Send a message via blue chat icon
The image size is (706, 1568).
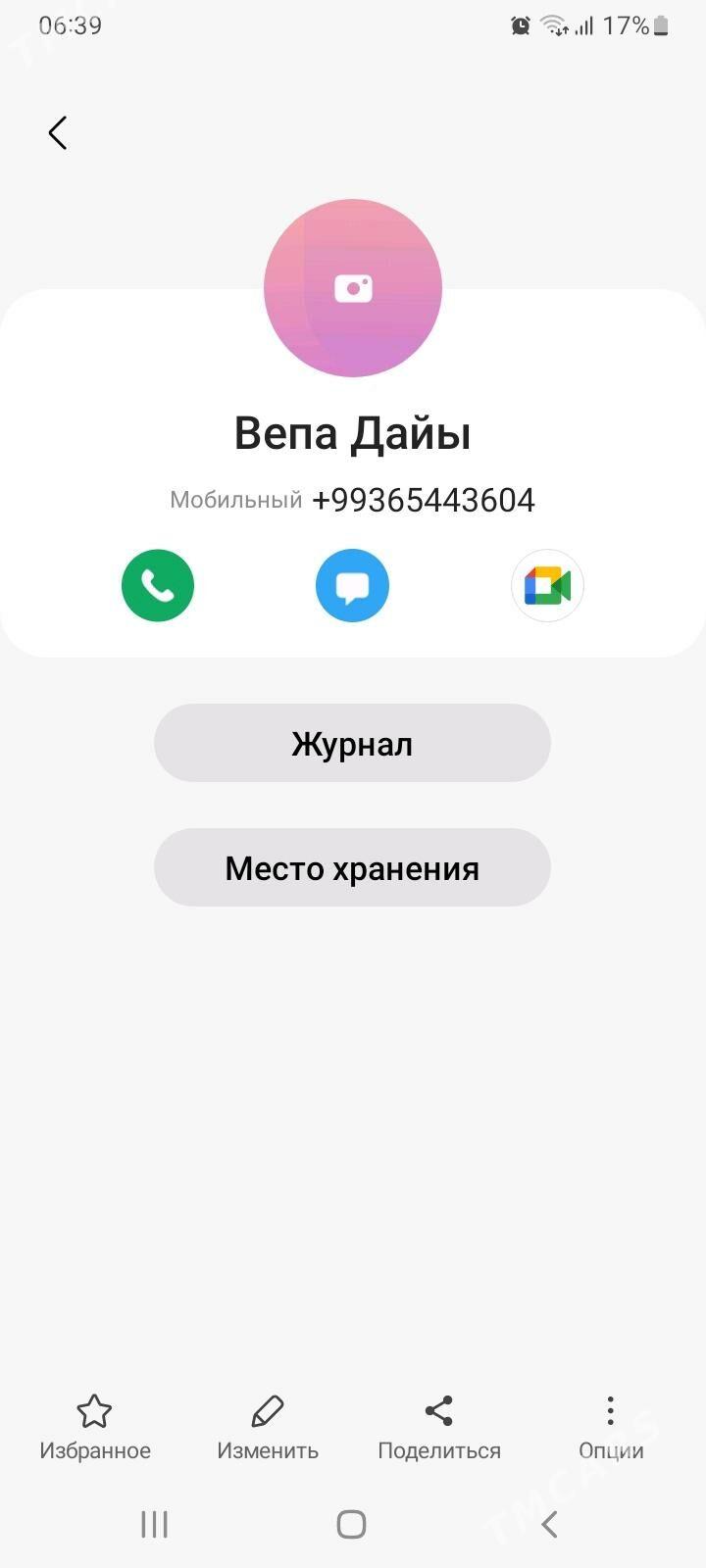[x=352, y=586]
